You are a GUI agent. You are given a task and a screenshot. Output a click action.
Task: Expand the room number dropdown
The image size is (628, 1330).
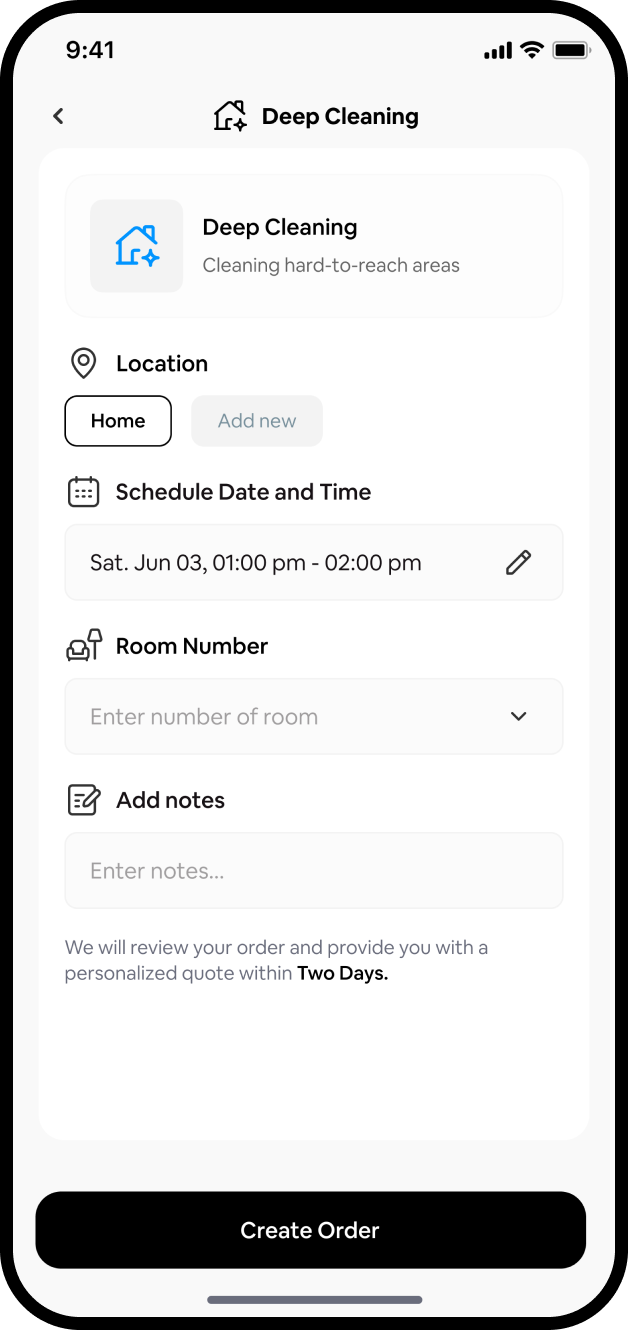click(518, 716)
